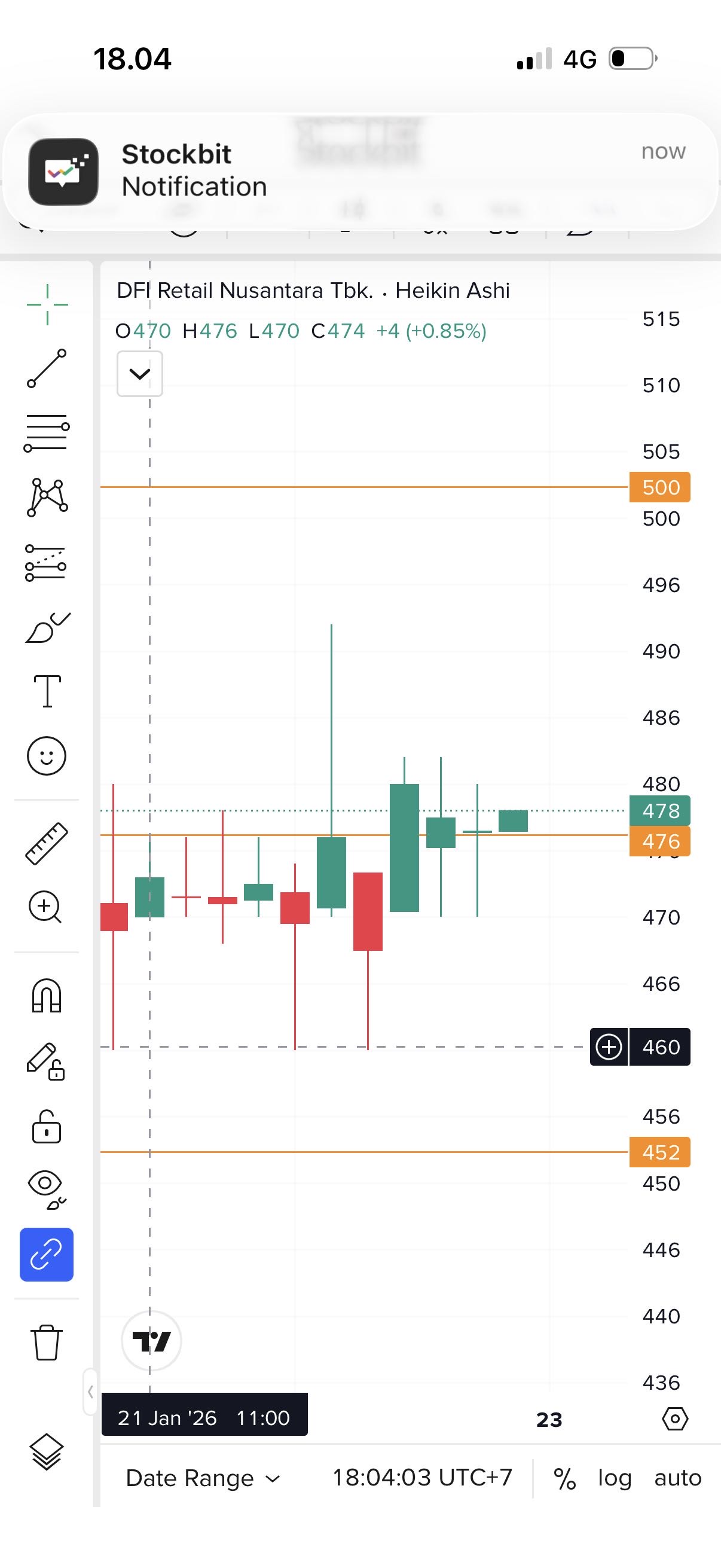The height and width of the screenshot is (1568, 721).
Task: Expand the indicator legend chevron
Action: pyautogui.click(x=140, y=374)
